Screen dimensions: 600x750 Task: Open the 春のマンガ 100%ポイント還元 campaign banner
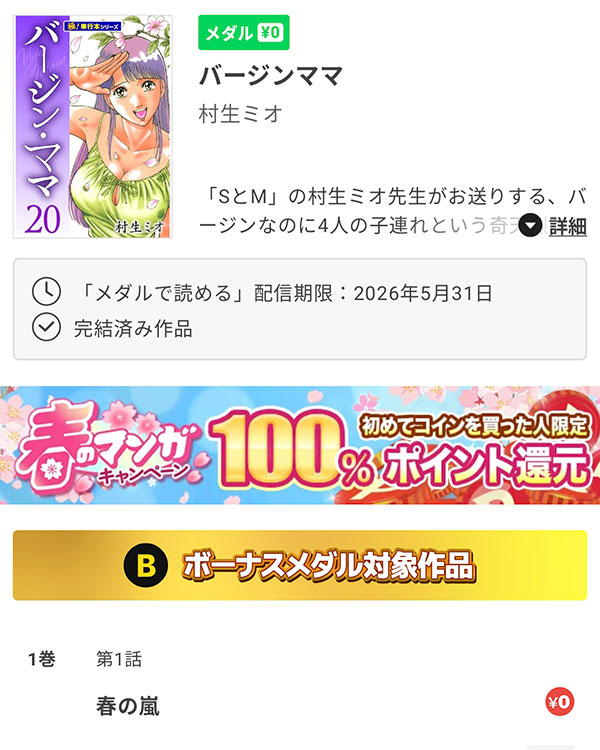[300, 445]
